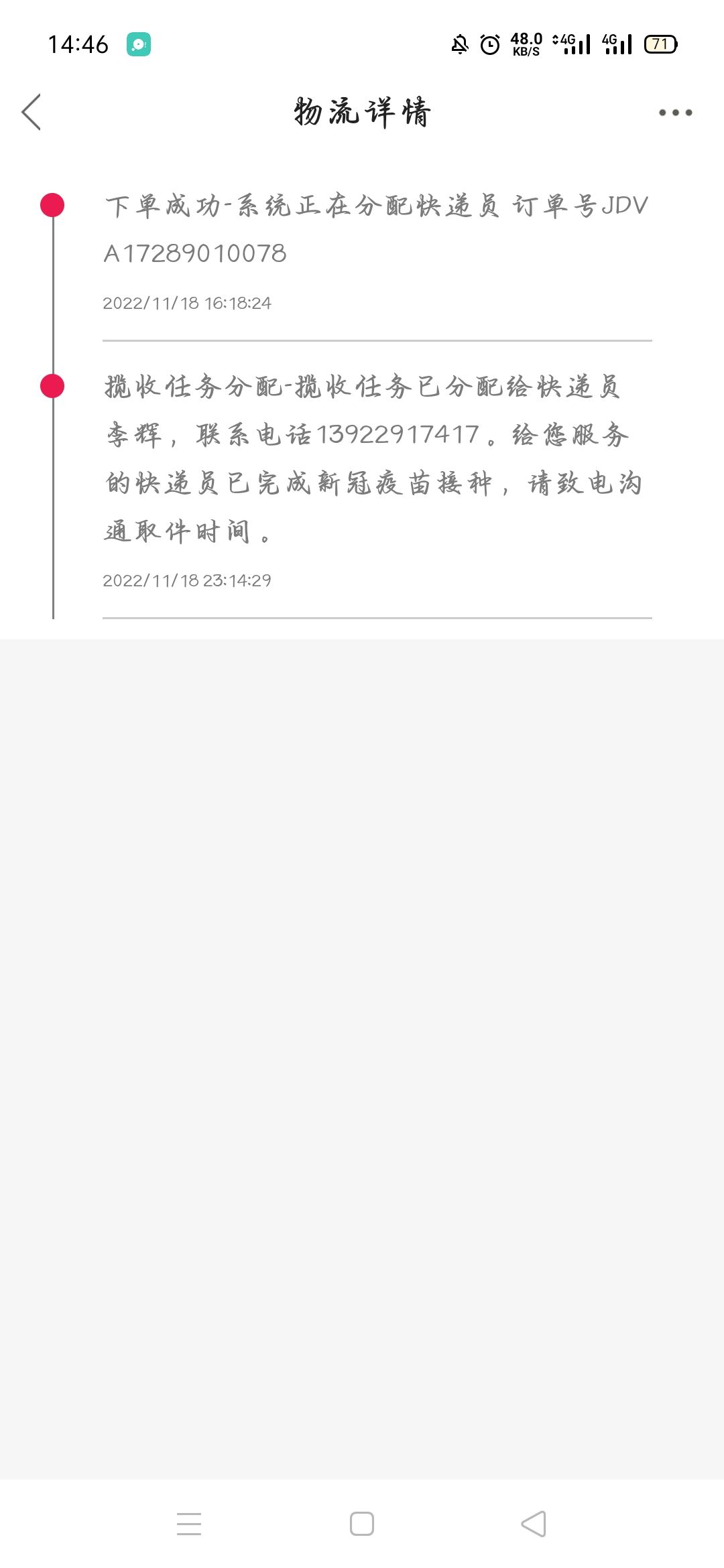This screenshot has height=1568, width=724.
Task: Open the three-dot overflow menu
Action: [675, 113]
